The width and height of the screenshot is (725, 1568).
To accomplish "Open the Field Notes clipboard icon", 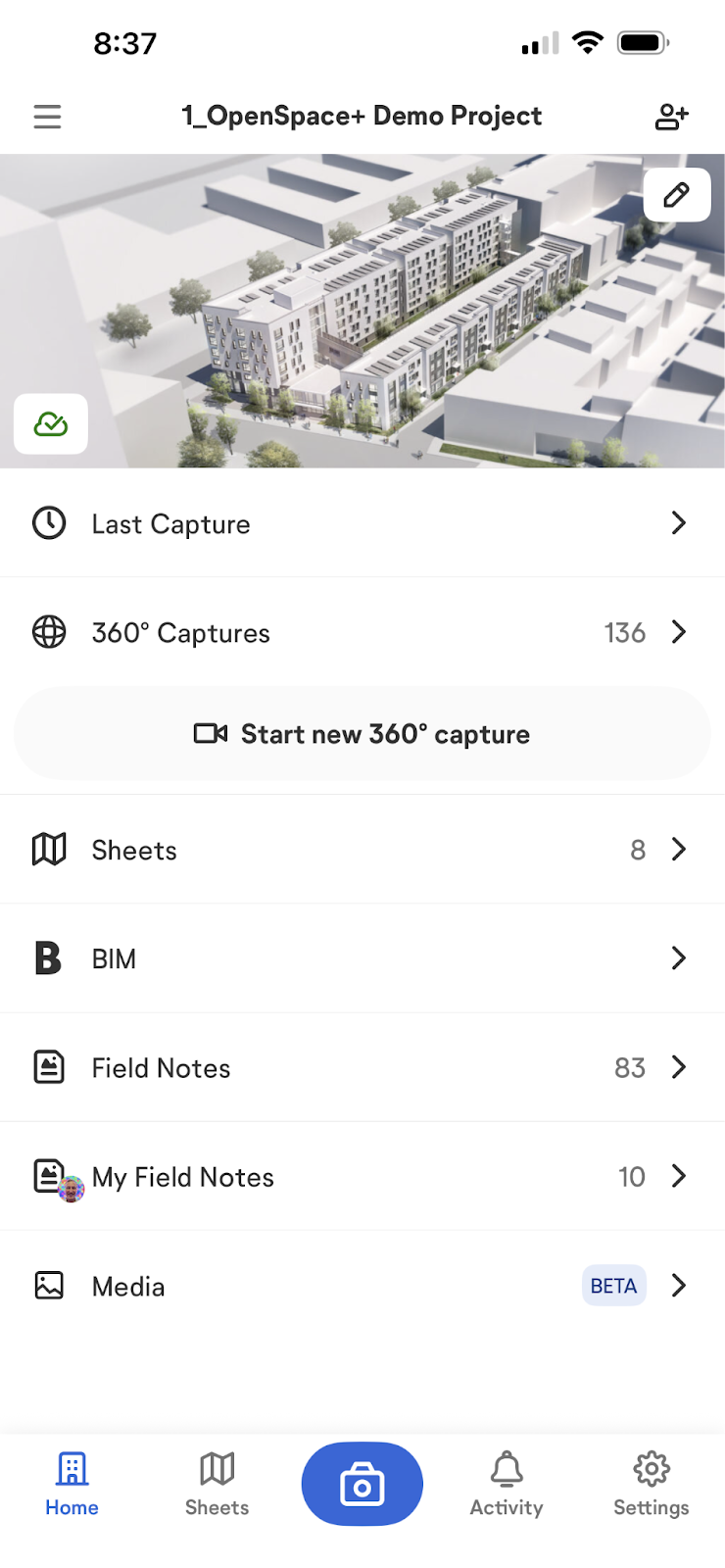I will pyautogui.click(x=49, y=1067).
